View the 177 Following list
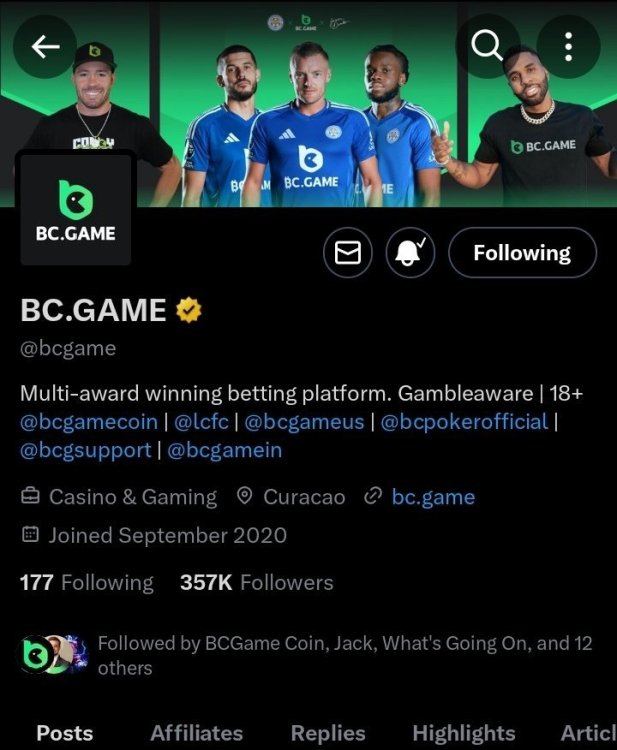Viewport: 617px width, 750px height. point(87,582)
